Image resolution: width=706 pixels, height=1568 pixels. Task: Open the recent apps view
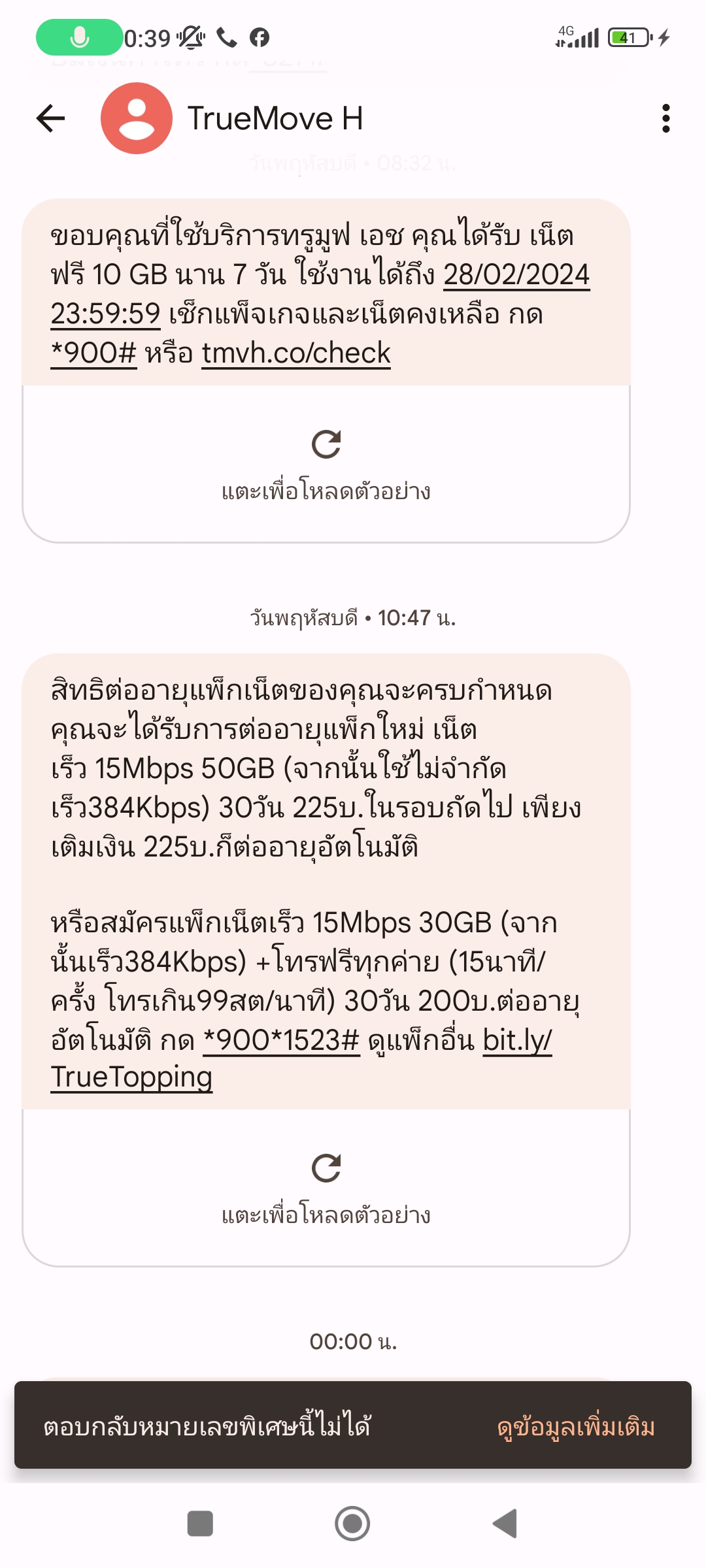[x=200, y=1524]
